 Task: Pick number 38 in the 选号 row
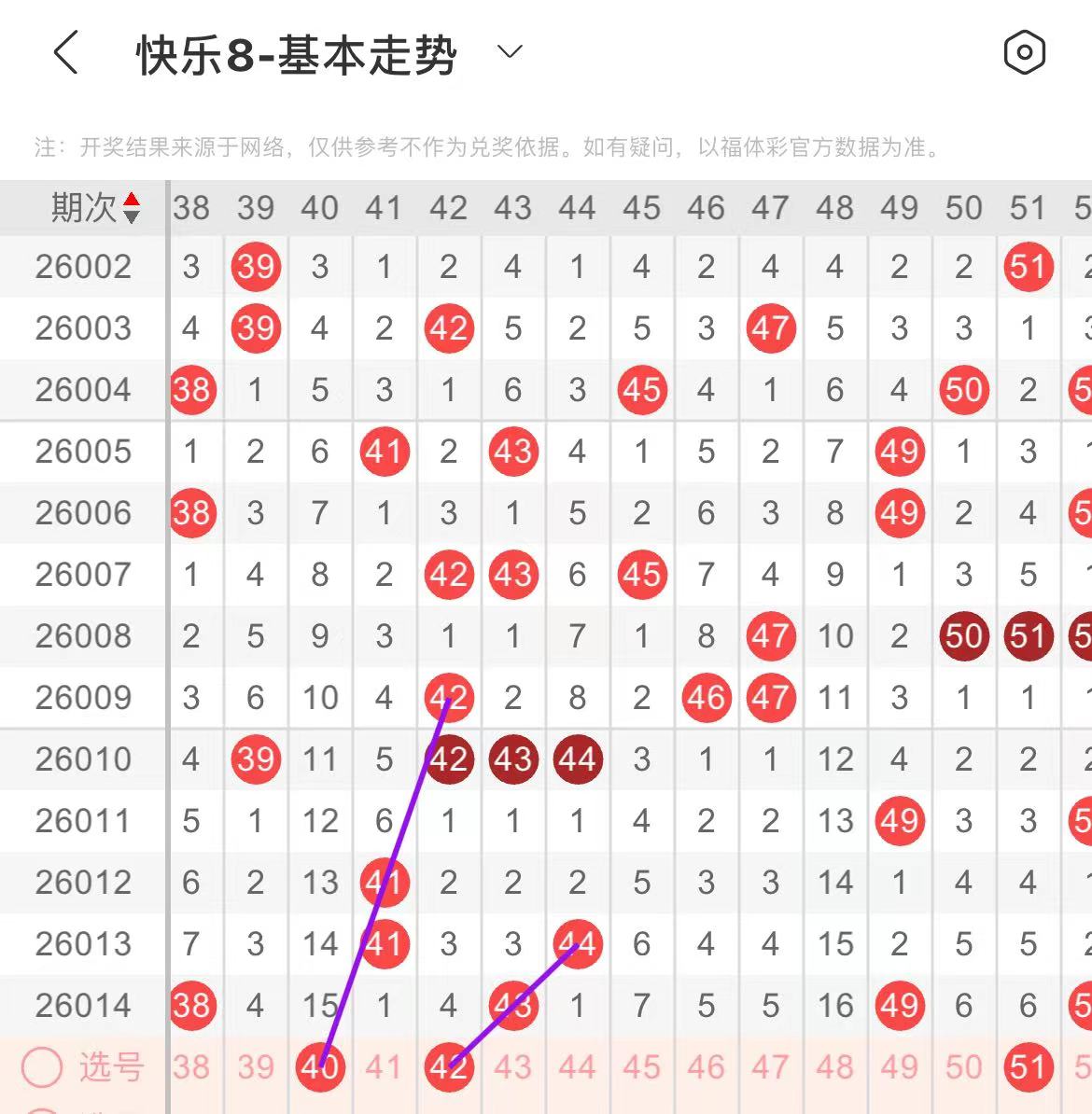point(191,1067)
